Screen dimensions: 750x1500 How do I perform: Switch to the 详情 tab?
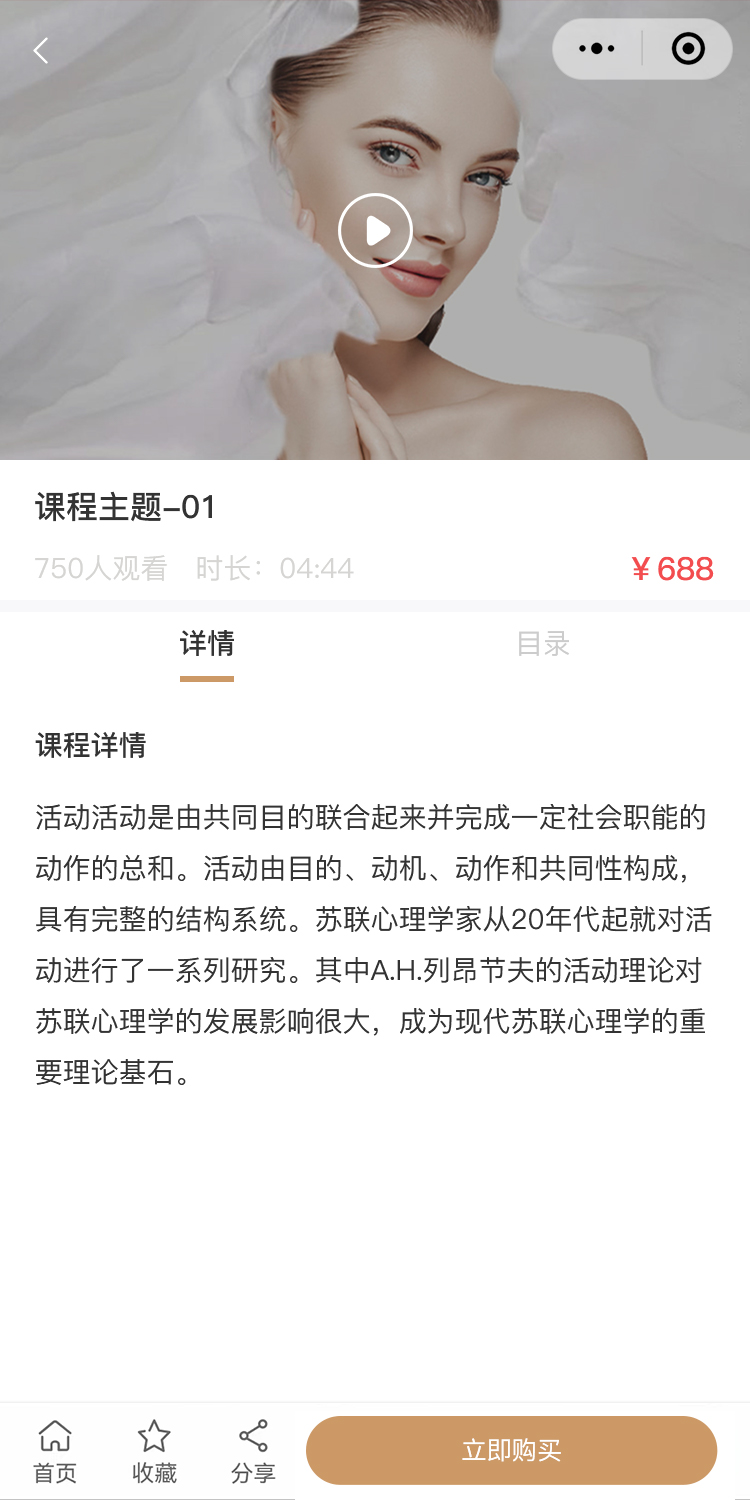tap(207, 644)
